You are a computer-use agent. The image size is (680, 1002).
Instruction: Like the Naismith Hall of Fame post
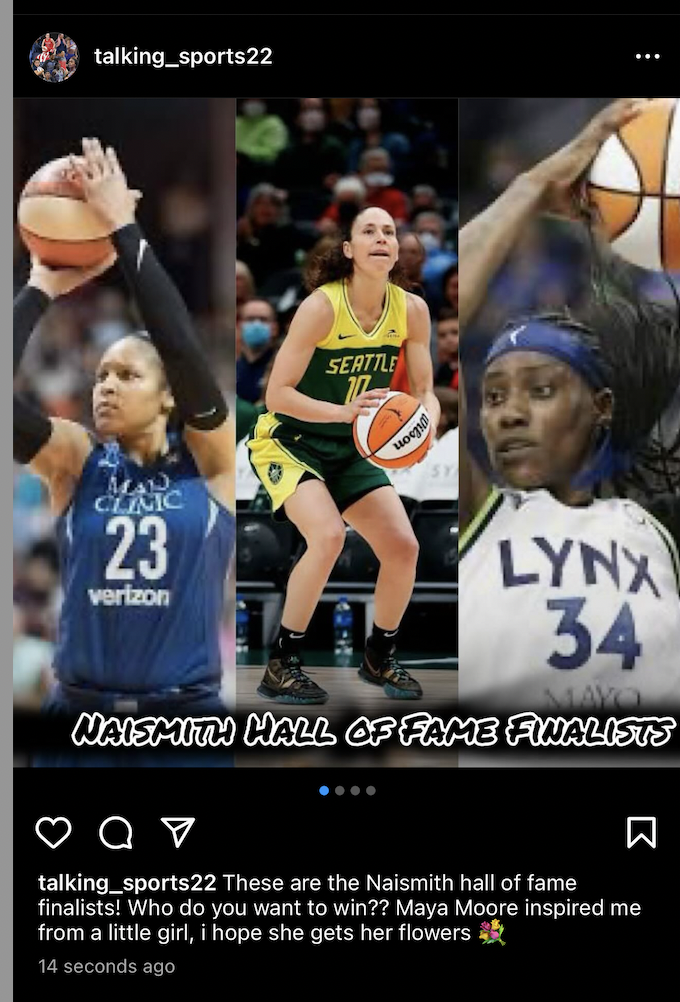click(x=53, y=832)
